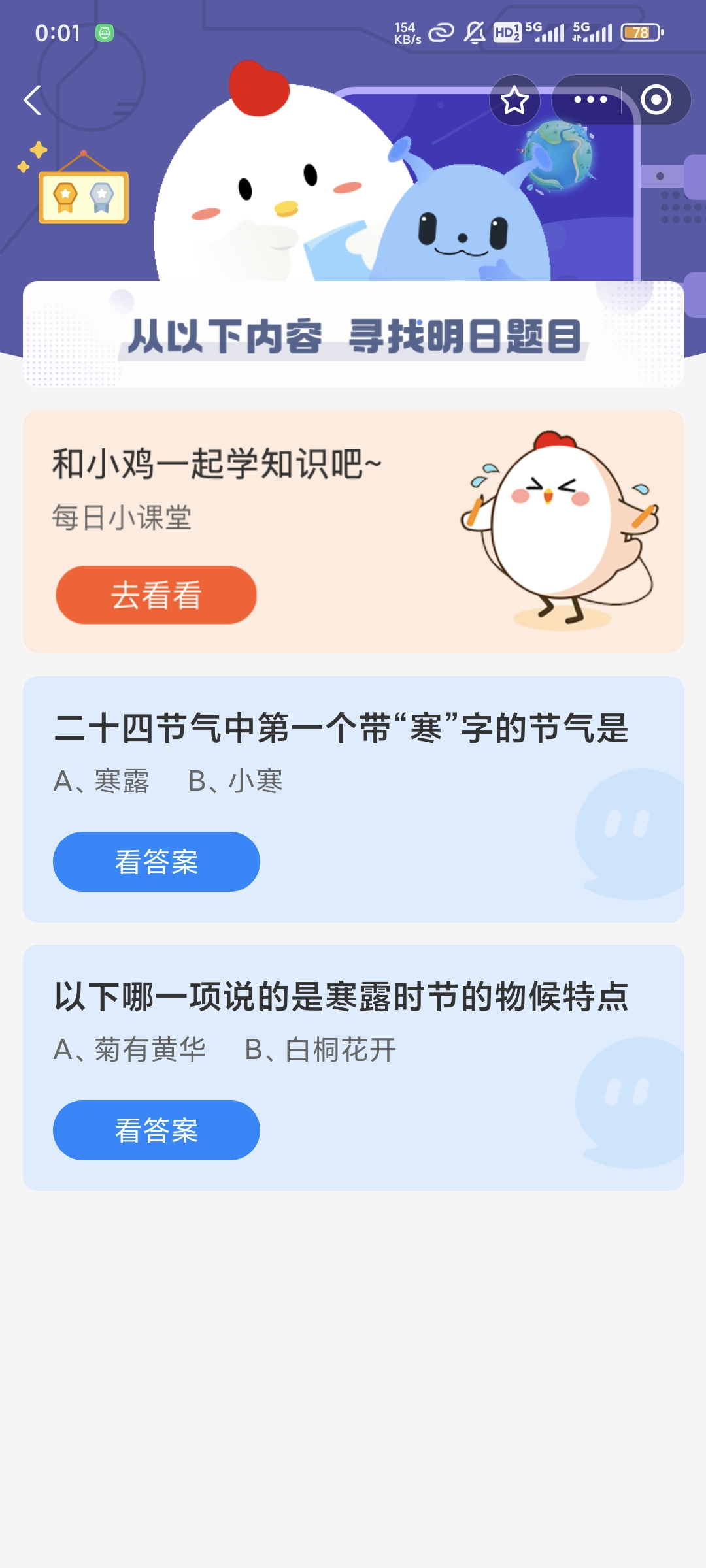Tap the green assistant icon in the status bar
Image resolution: width=706 pixels, height=1568 pixels.
[105, 31]
